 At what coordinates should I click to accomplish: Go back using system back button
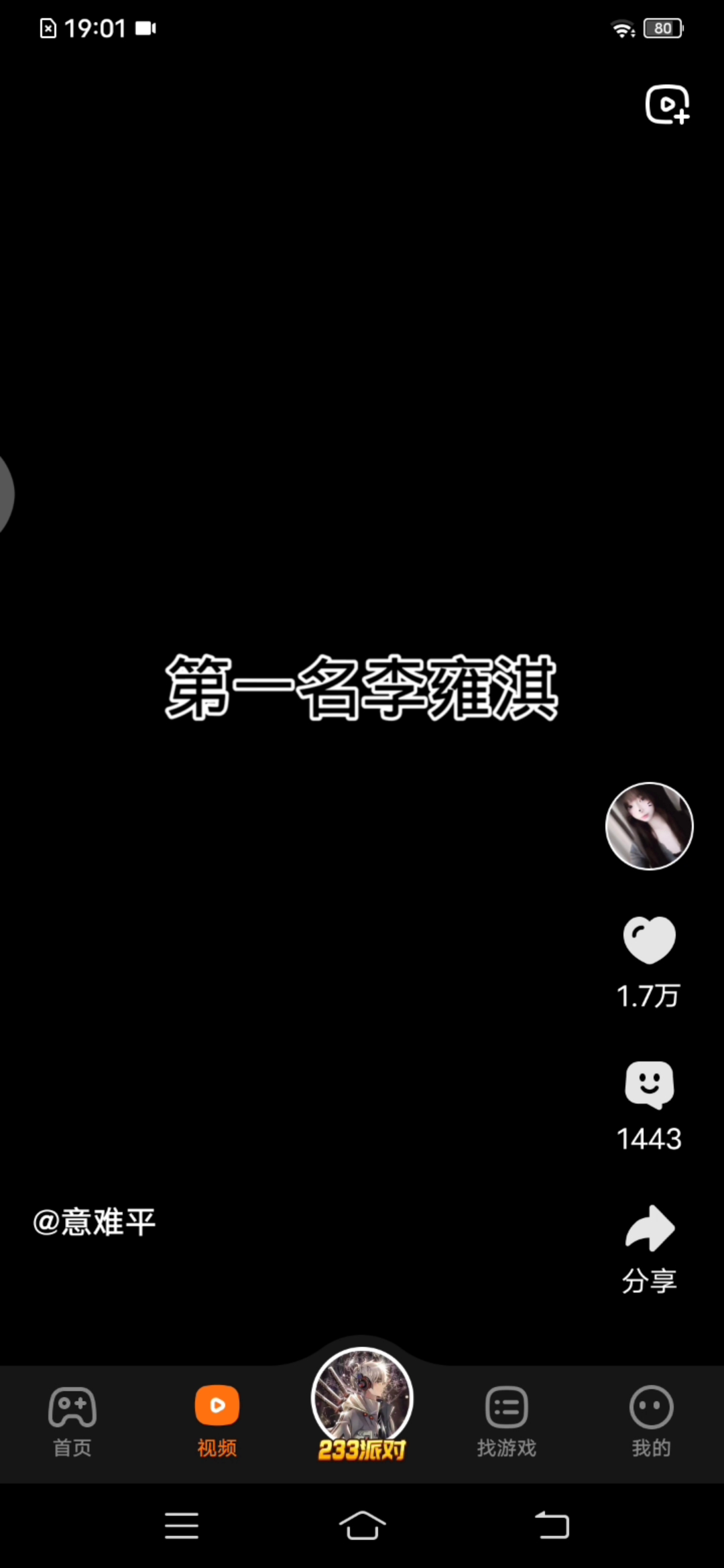coord(552,1526)
